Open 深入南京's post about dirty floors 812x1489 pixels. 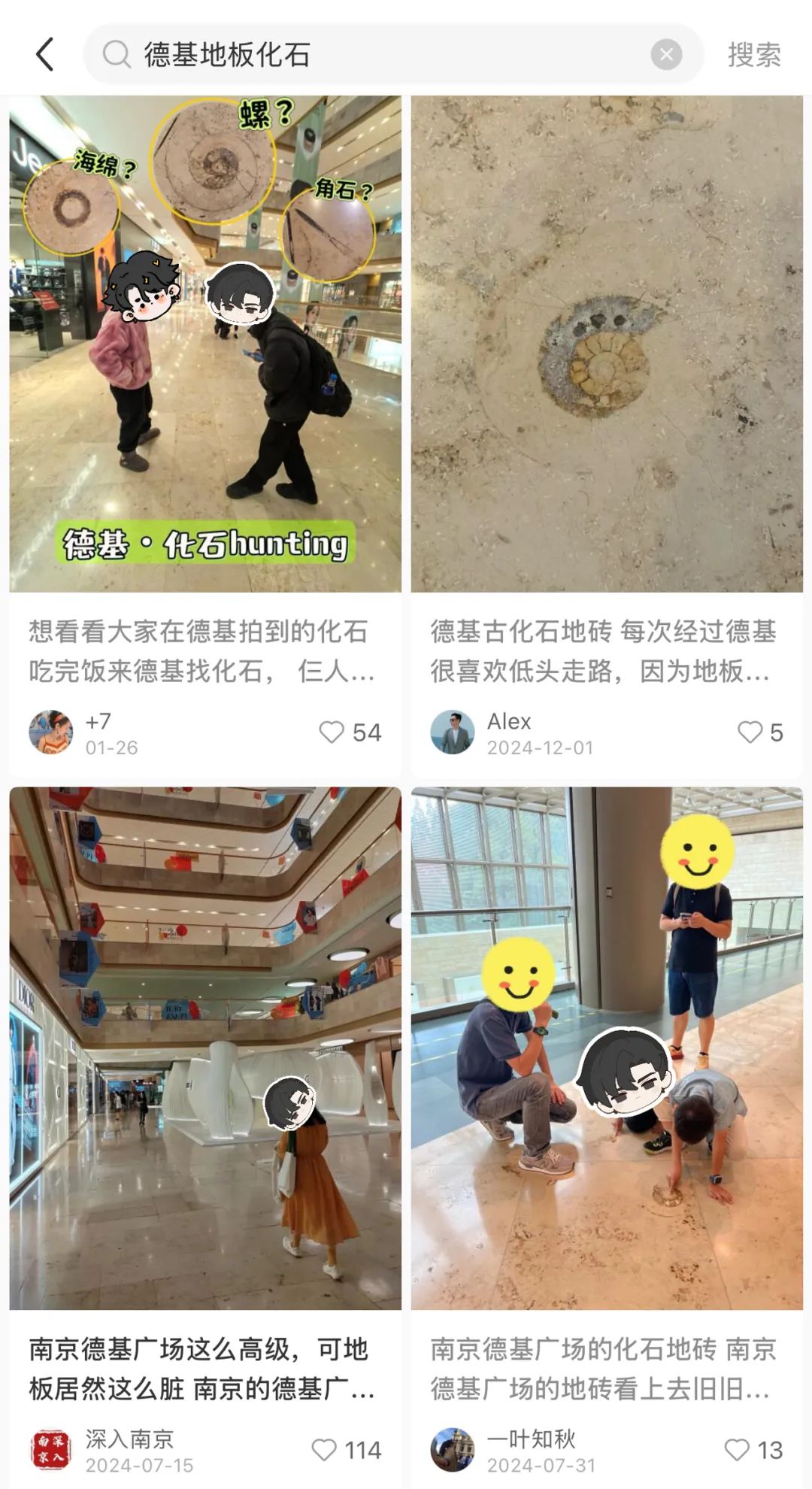[x=205, y=1048]
